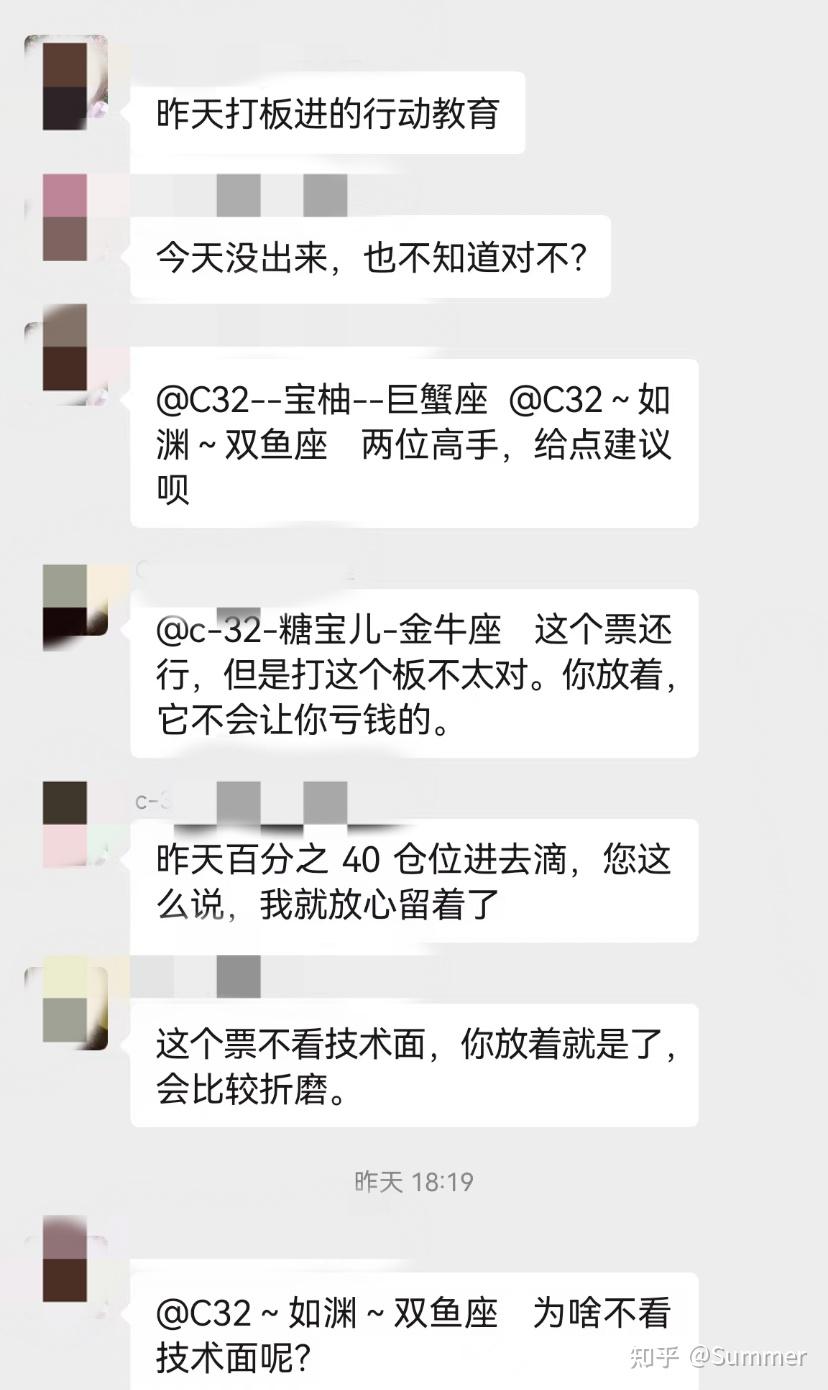Tap avatar next to 两位高手,给点建议呗 message
This screenshot has width=828, height=1390.
click(65, 347)
